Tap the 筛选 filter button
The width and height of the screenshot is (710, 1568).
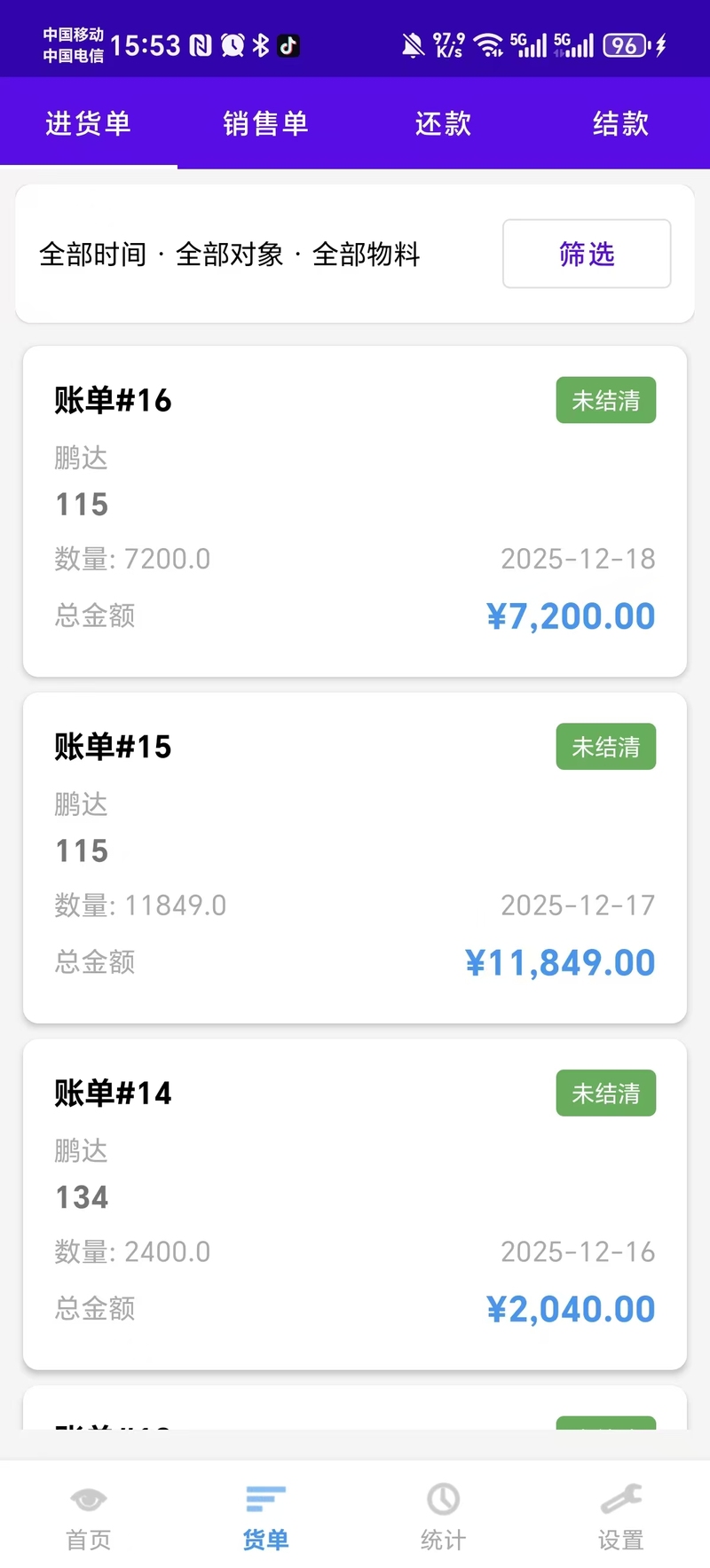587,254
